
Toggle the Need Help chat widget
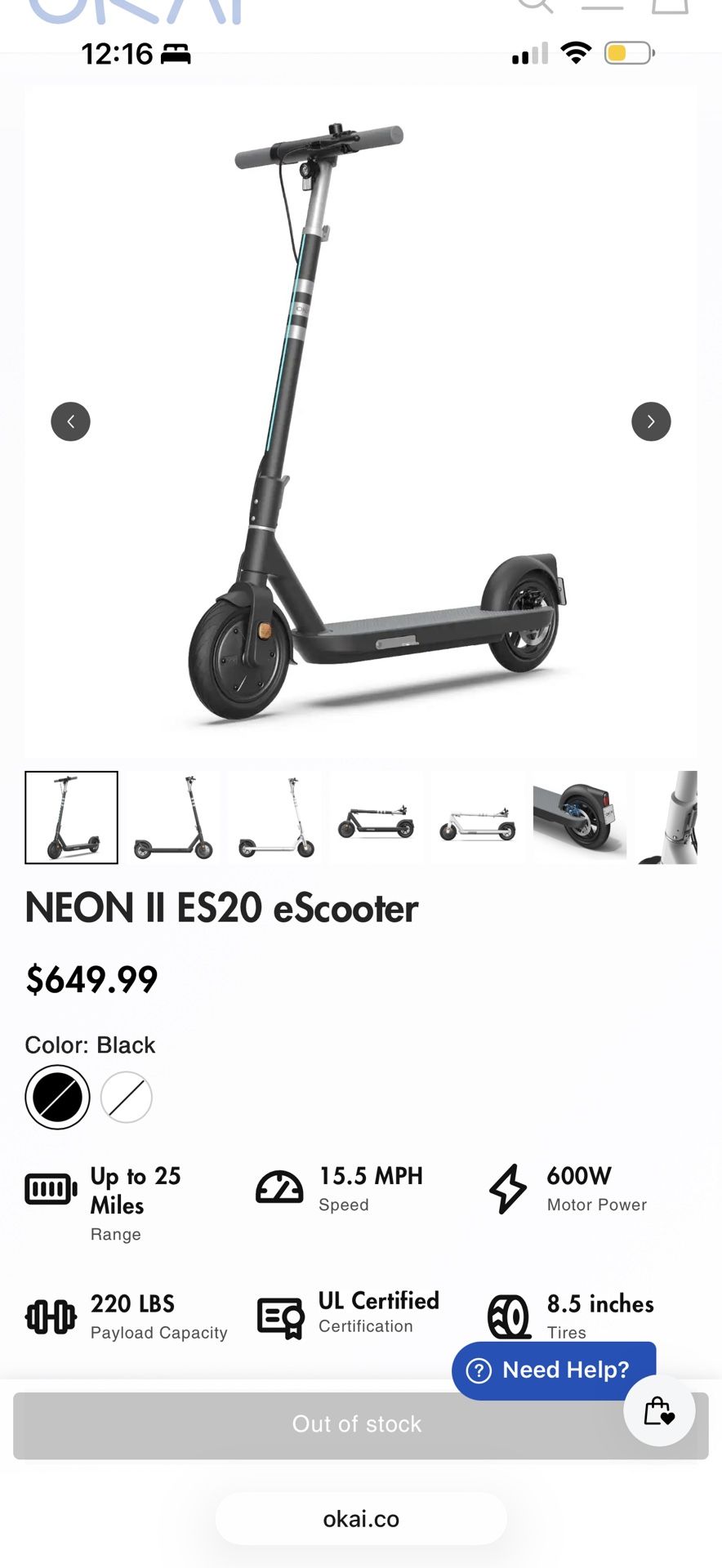[x=554, y=1370]
